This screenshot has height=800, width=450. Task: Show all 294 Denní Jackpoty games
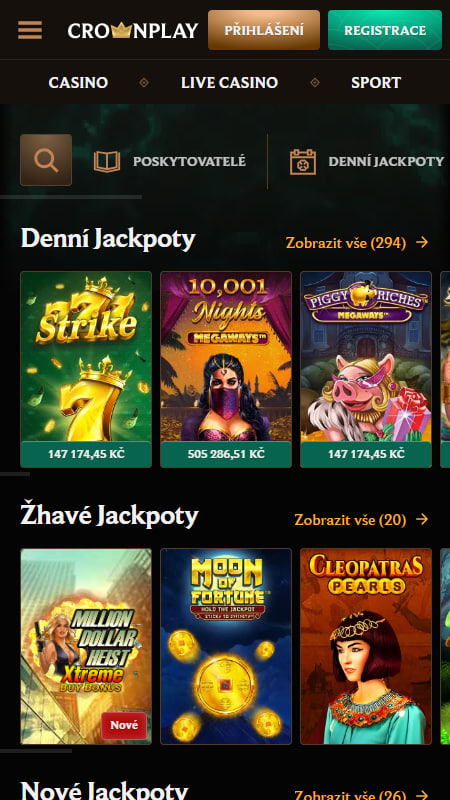pos(357,243)
